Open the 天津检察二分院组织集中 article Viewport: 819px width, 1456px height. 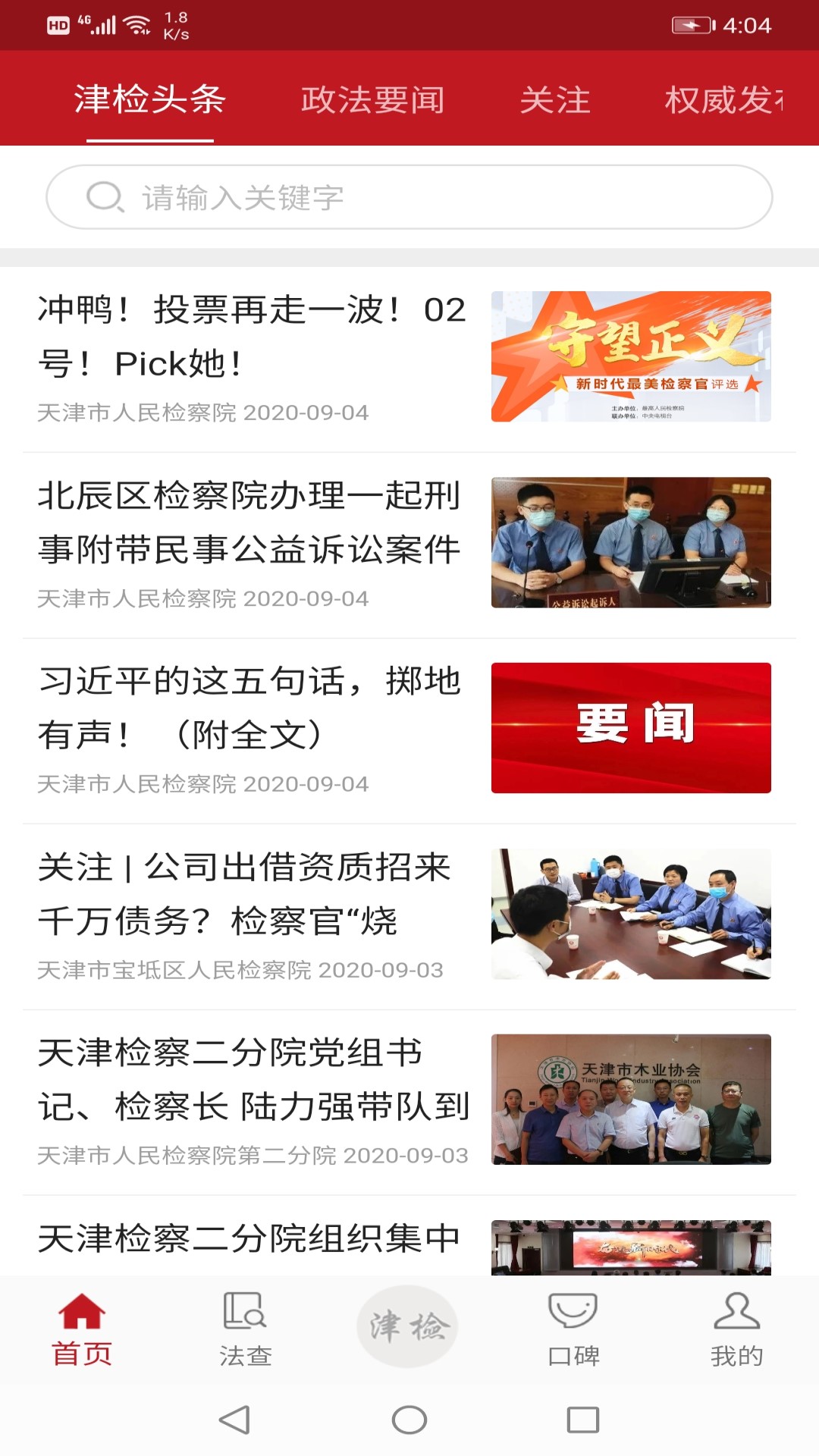(x=250, y=1239)
